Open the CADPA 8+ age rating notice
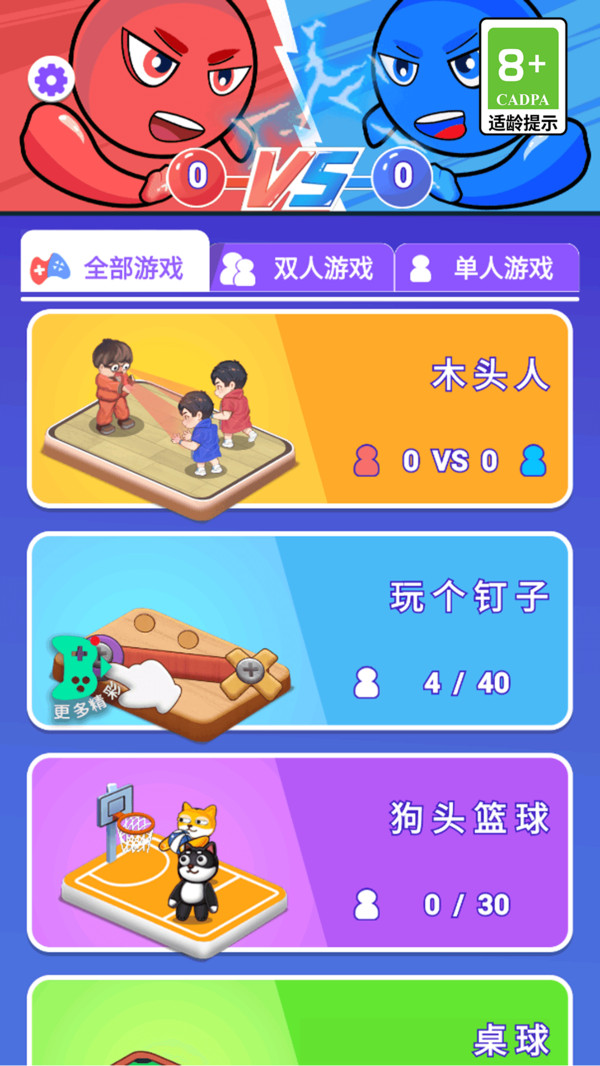600x1066 pixels. coord(522,77)
